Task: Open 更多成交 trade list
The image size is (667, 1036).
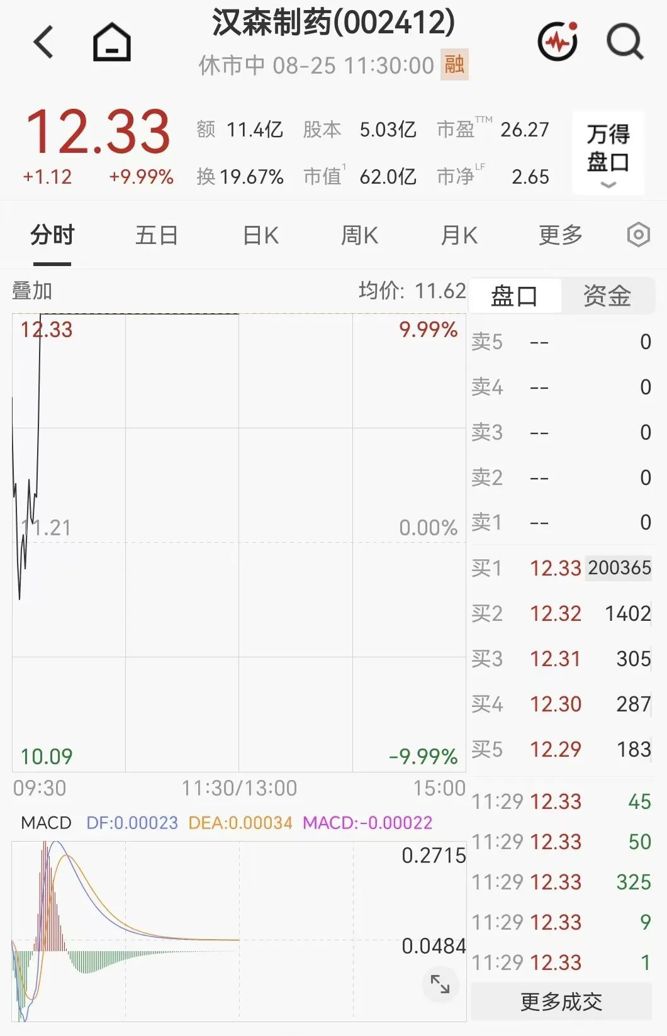Action: (x=561, y=1002)
